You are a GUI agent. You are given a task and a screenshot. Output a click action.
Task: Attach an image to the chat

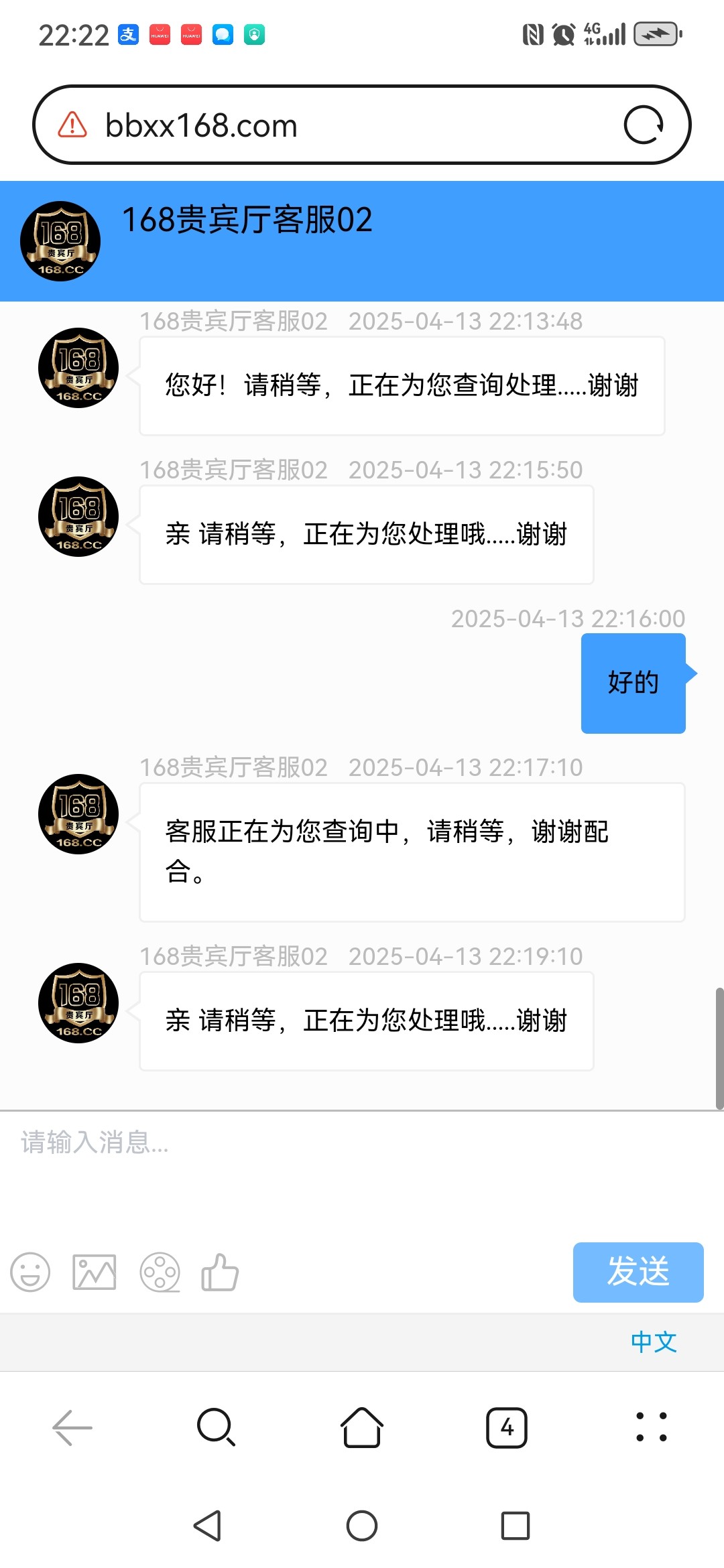coord(94,1272)
